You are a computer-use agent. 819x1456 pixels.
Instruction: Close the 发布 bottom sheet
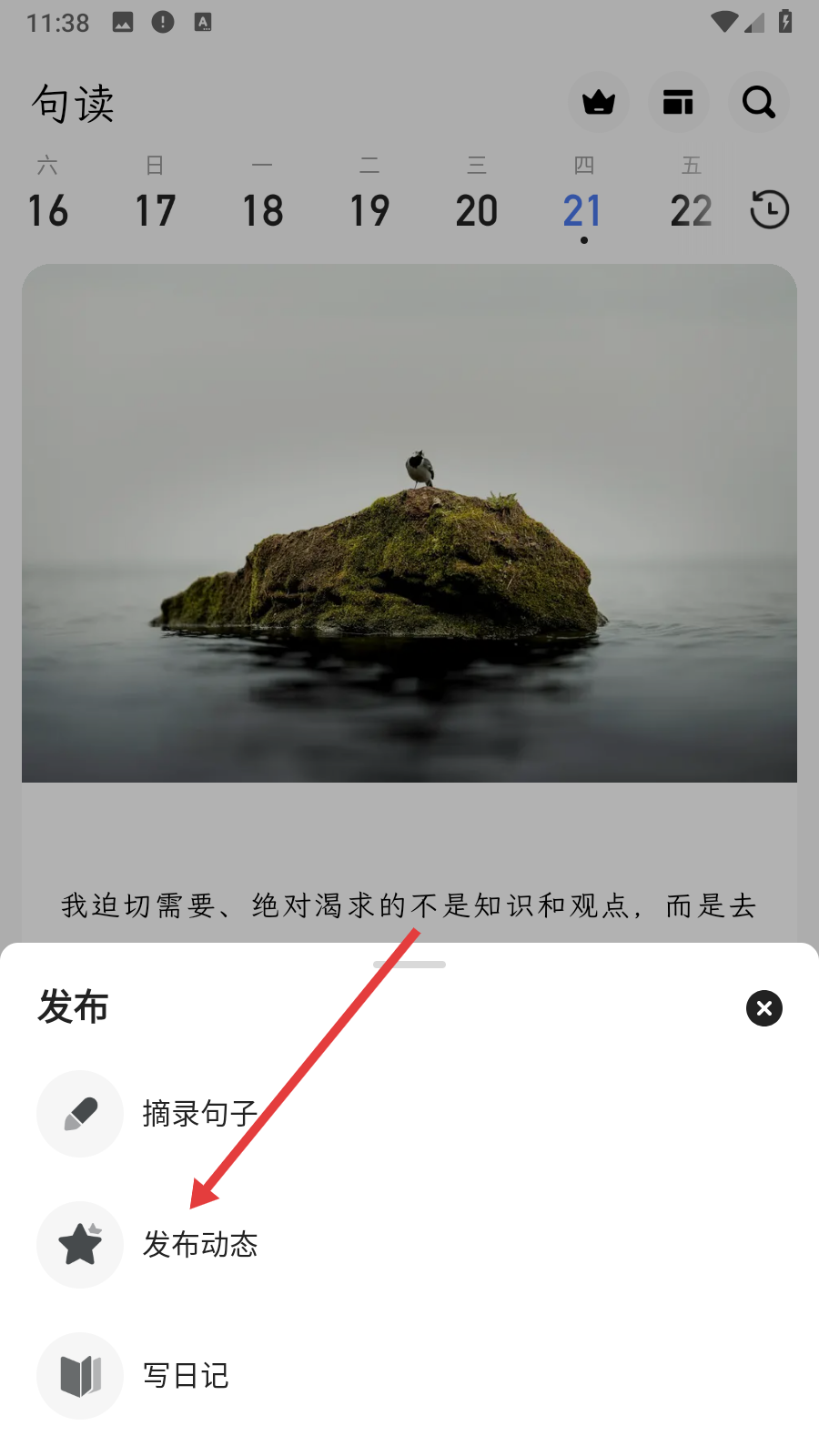(764, 1008)
